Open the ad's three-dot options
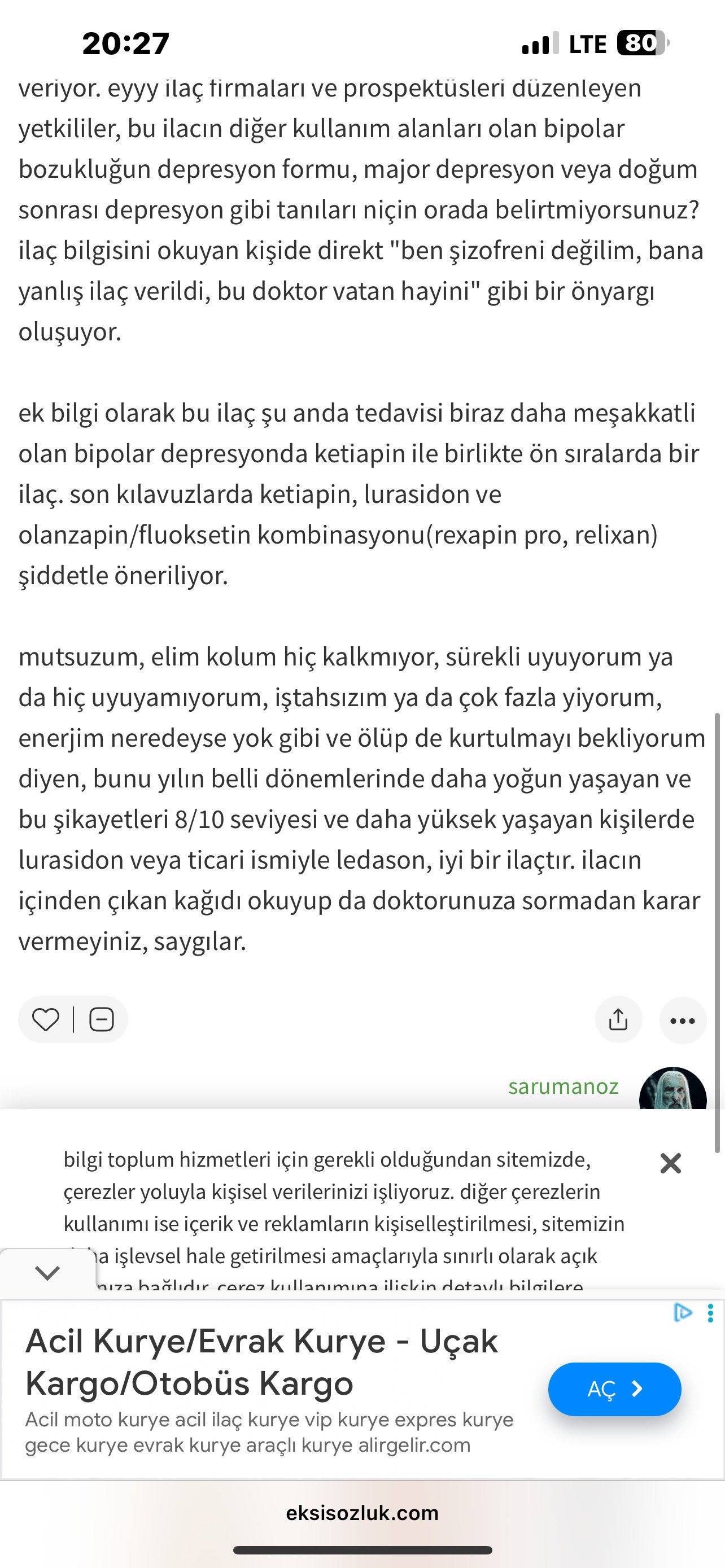The image size is (725, 1568). 710,1313
